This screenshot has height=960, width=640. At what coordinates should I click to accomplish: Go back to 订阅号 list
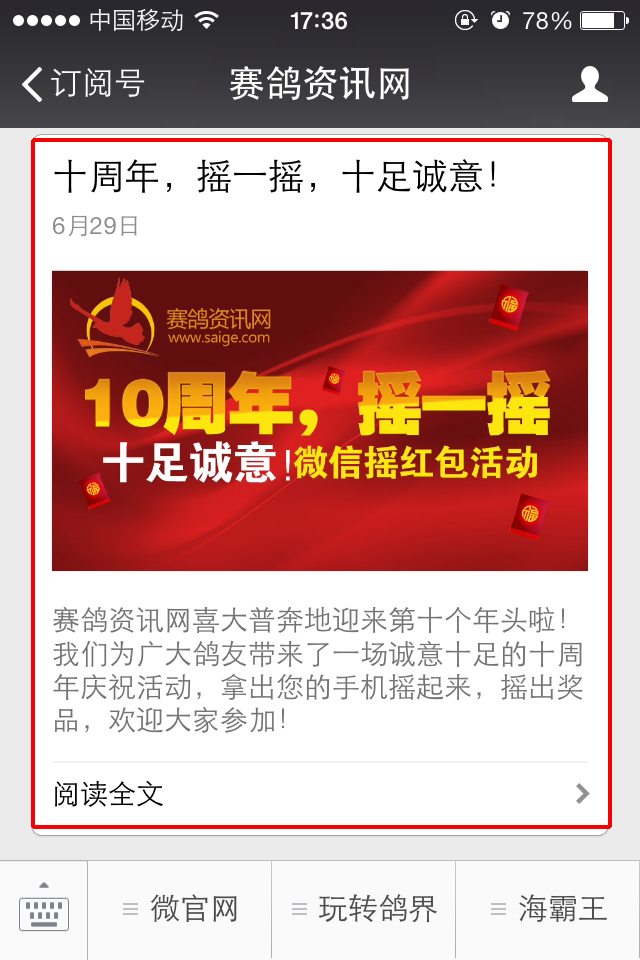82,84
